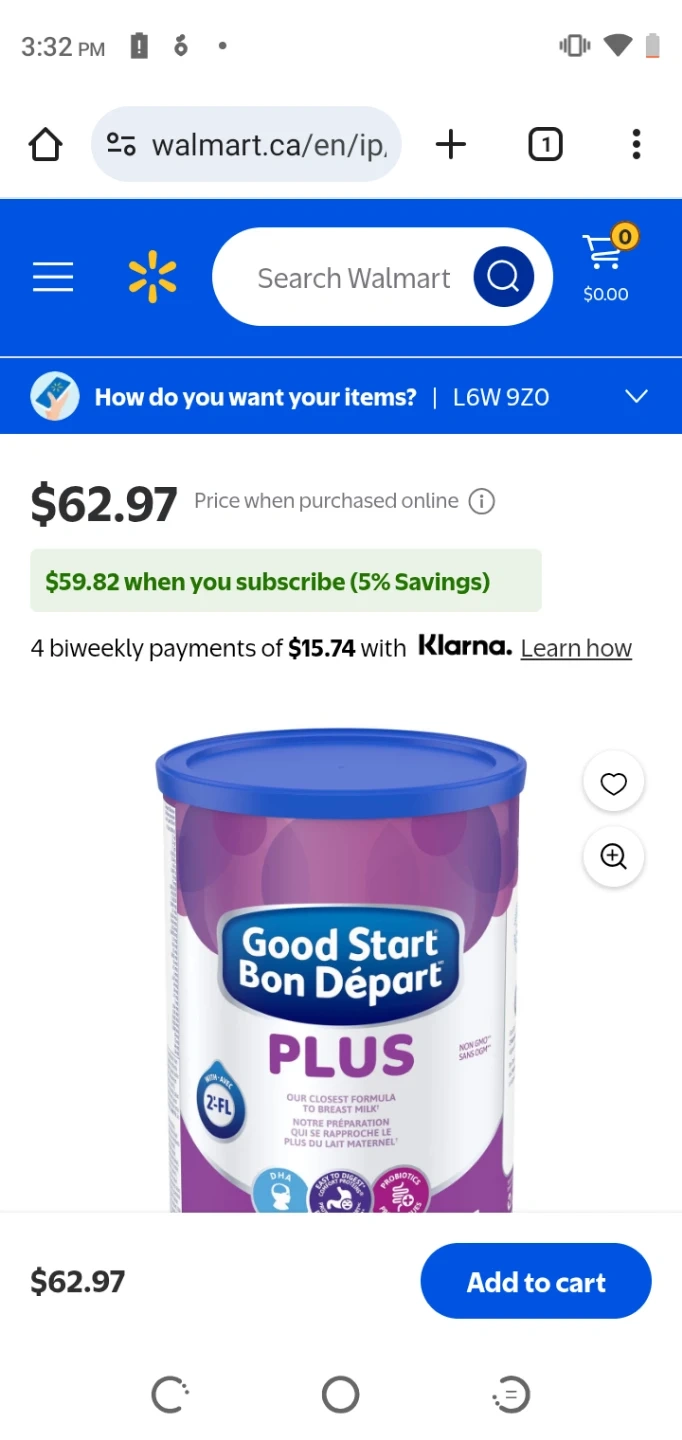Add formula to favourites heart

613,784
